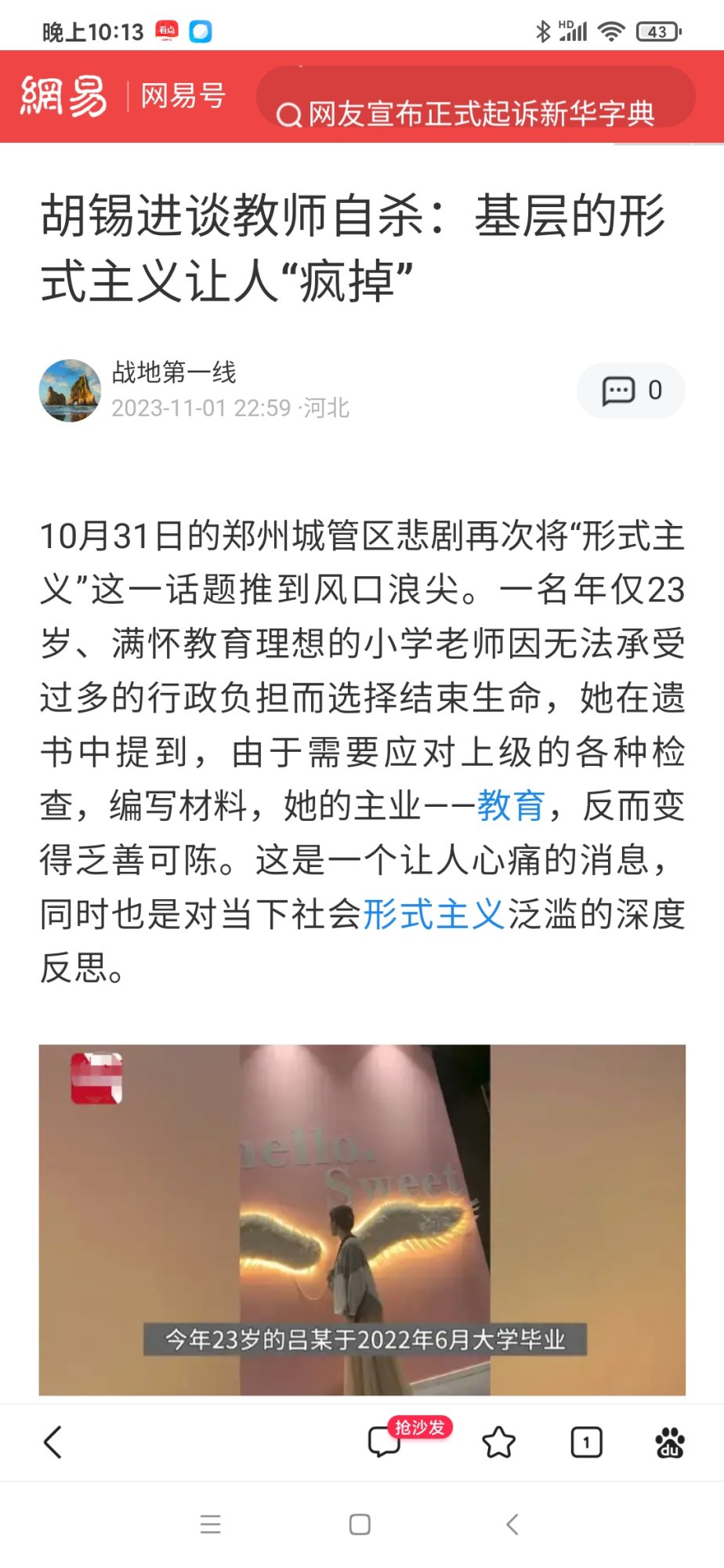Bookmark this article with star icon
Screen dimensions: 724x1568
(x=498, y=1442)
